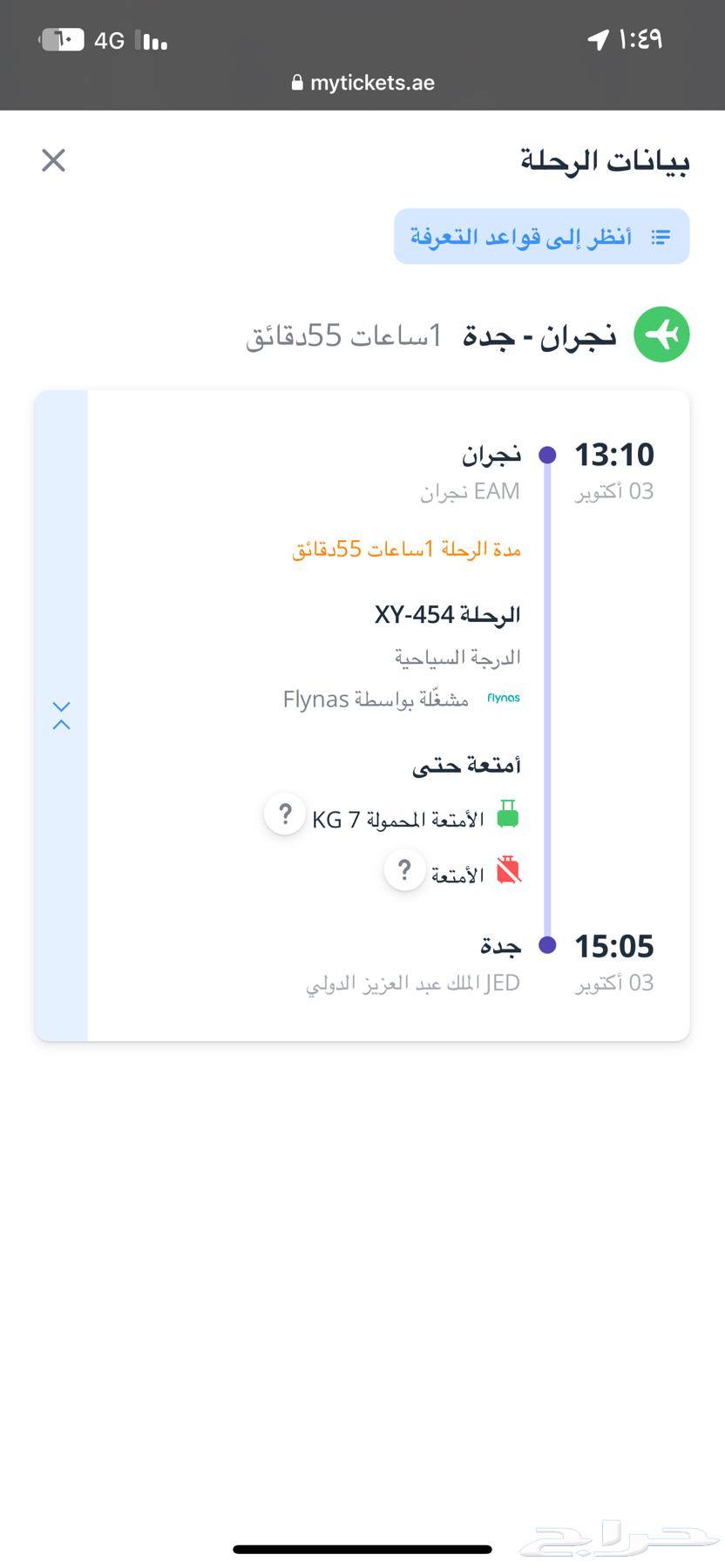Image resolution: width=725 pixels, height=1568 pixels.
Task: Click the purple flight progress line
Action: click(548, 697)
